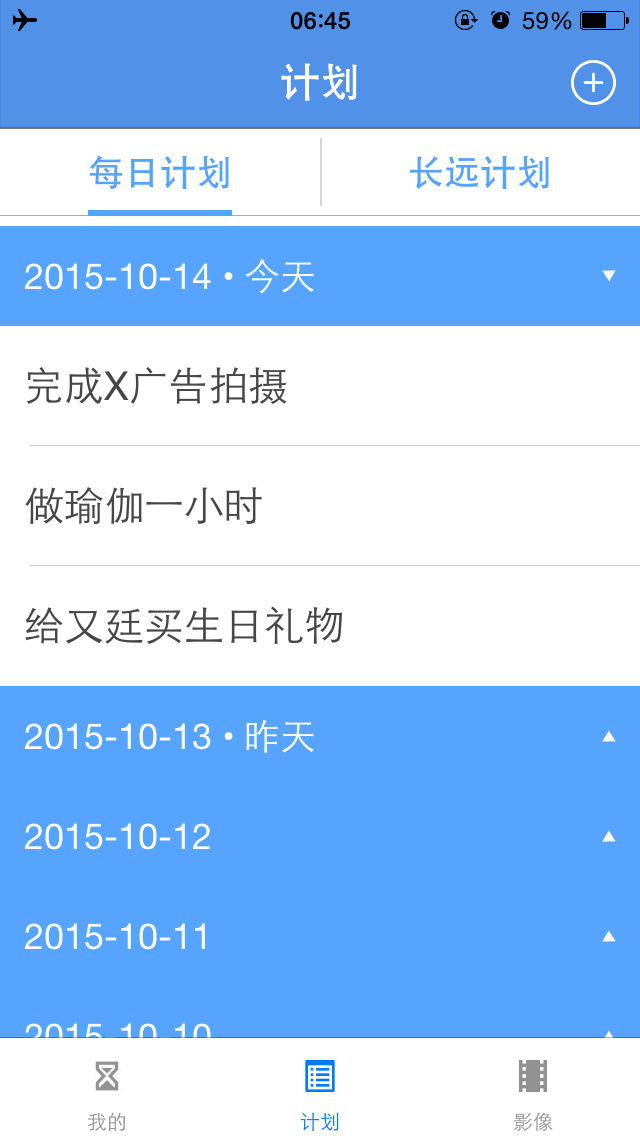Add a new plan with the plus icon
This screenshot has width=640, height=1136.
pyautogui.click(x=593, y=83)
